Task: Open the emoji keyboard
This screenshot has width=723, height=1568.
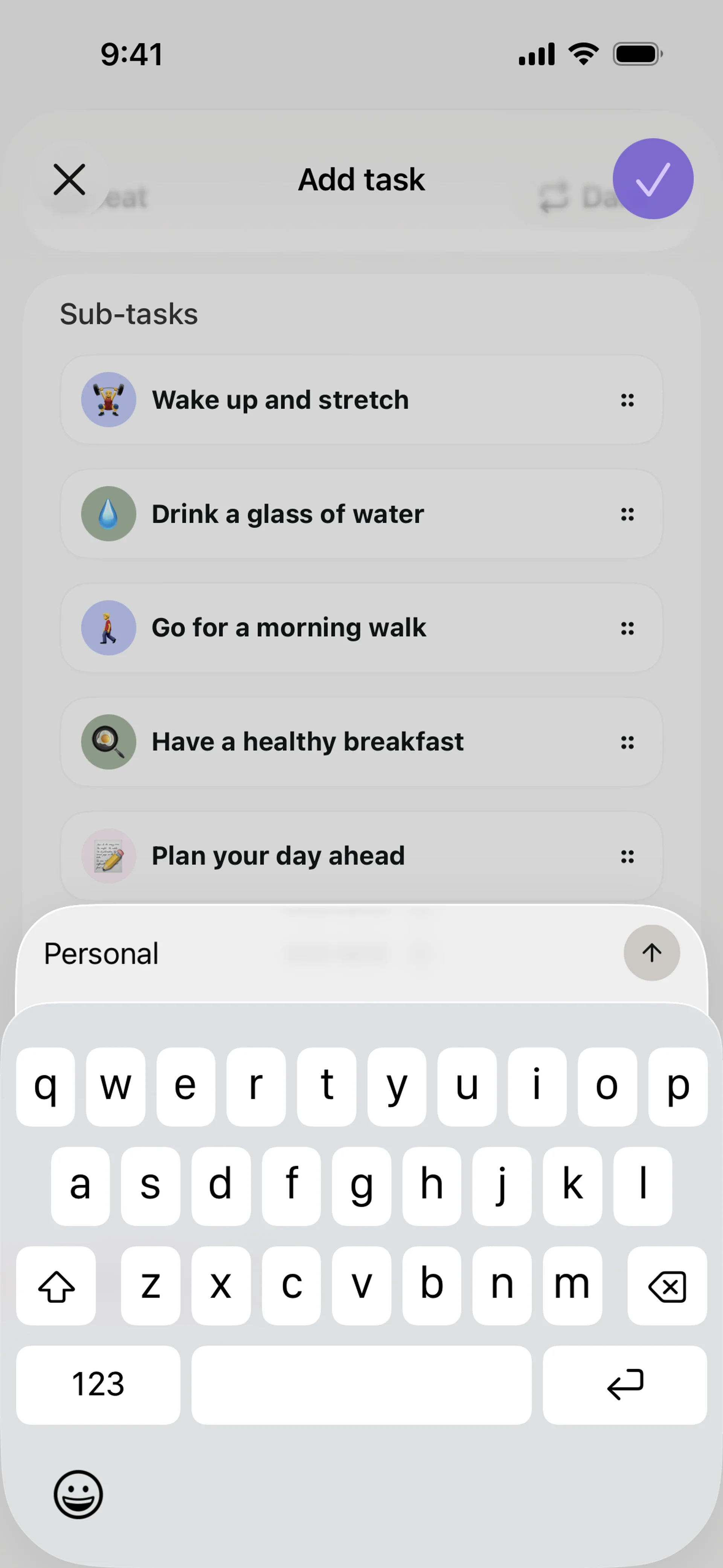Action: [78, 1495]
